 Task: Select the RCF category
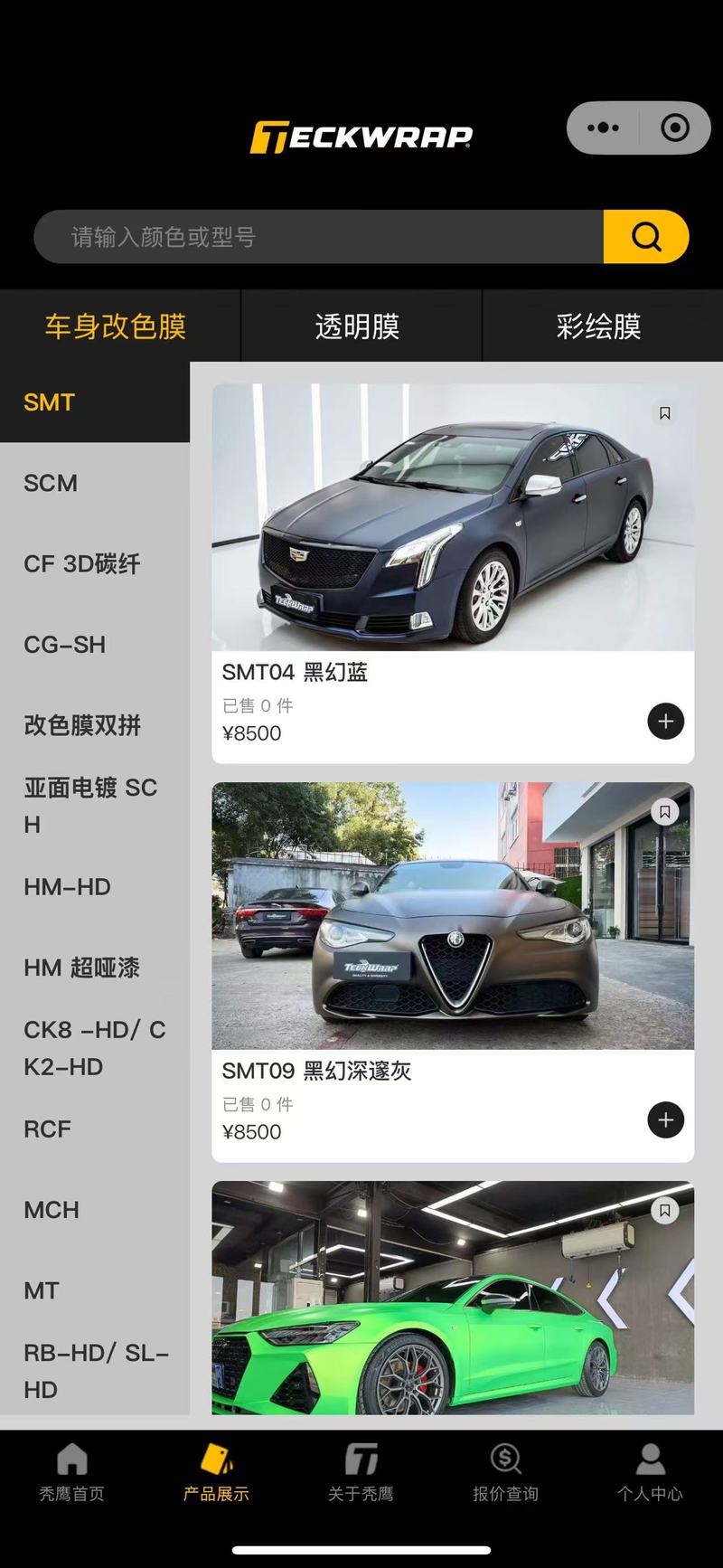48,1129
